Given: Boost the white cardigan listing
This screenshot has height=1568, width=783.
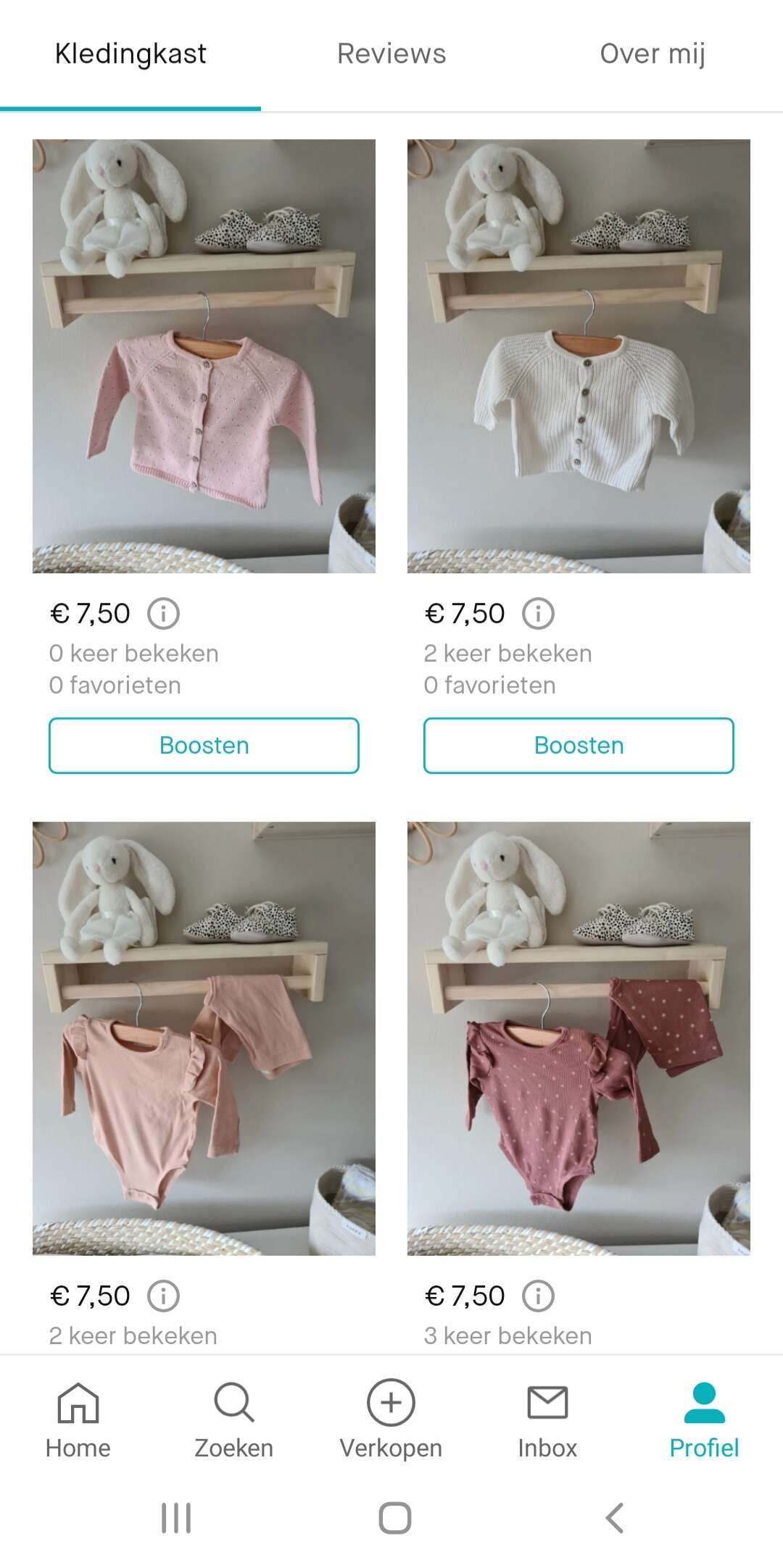Looking at the screenshot, I should (579, 746).
